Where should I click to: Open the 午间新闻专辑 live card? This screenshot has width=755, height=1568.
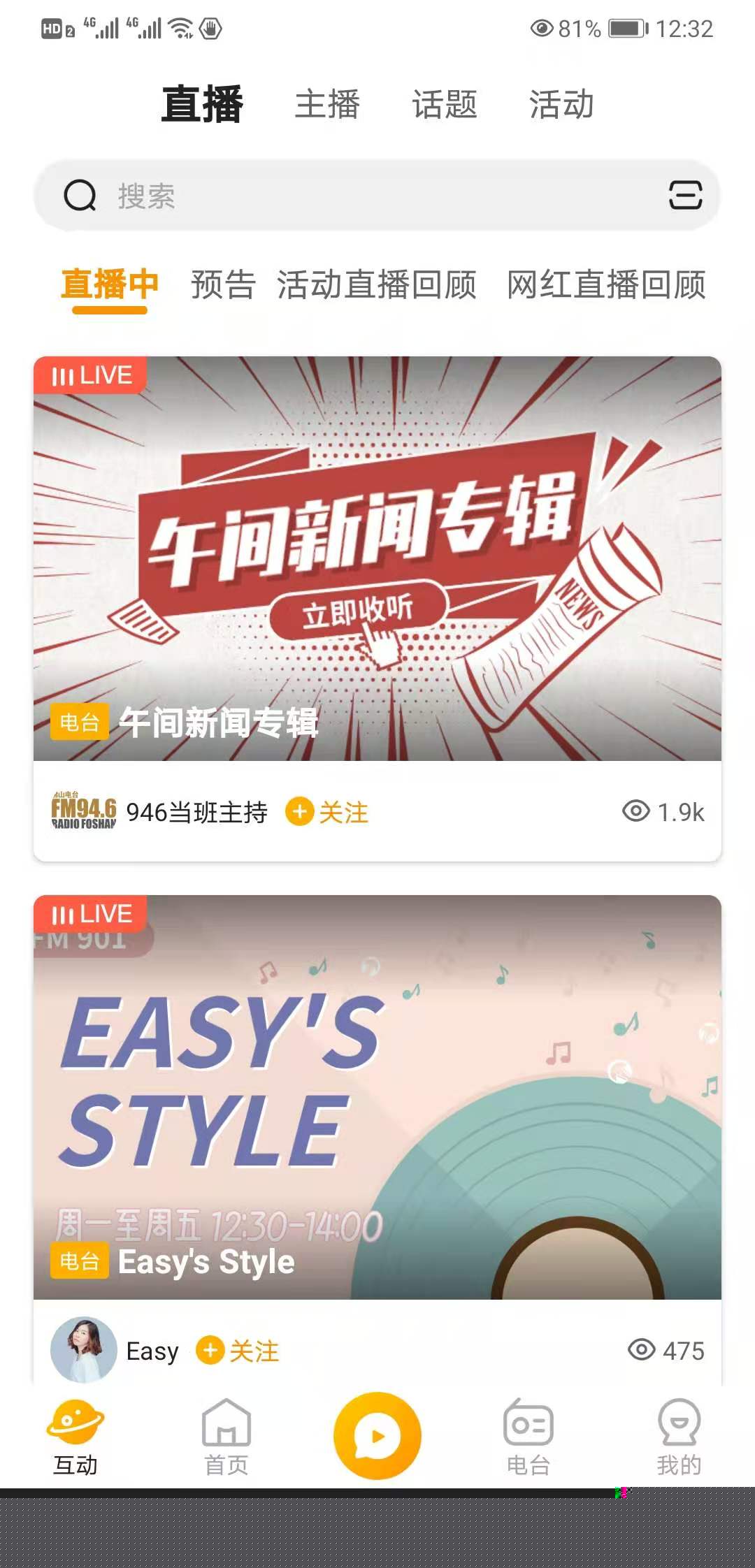[377, 559]
